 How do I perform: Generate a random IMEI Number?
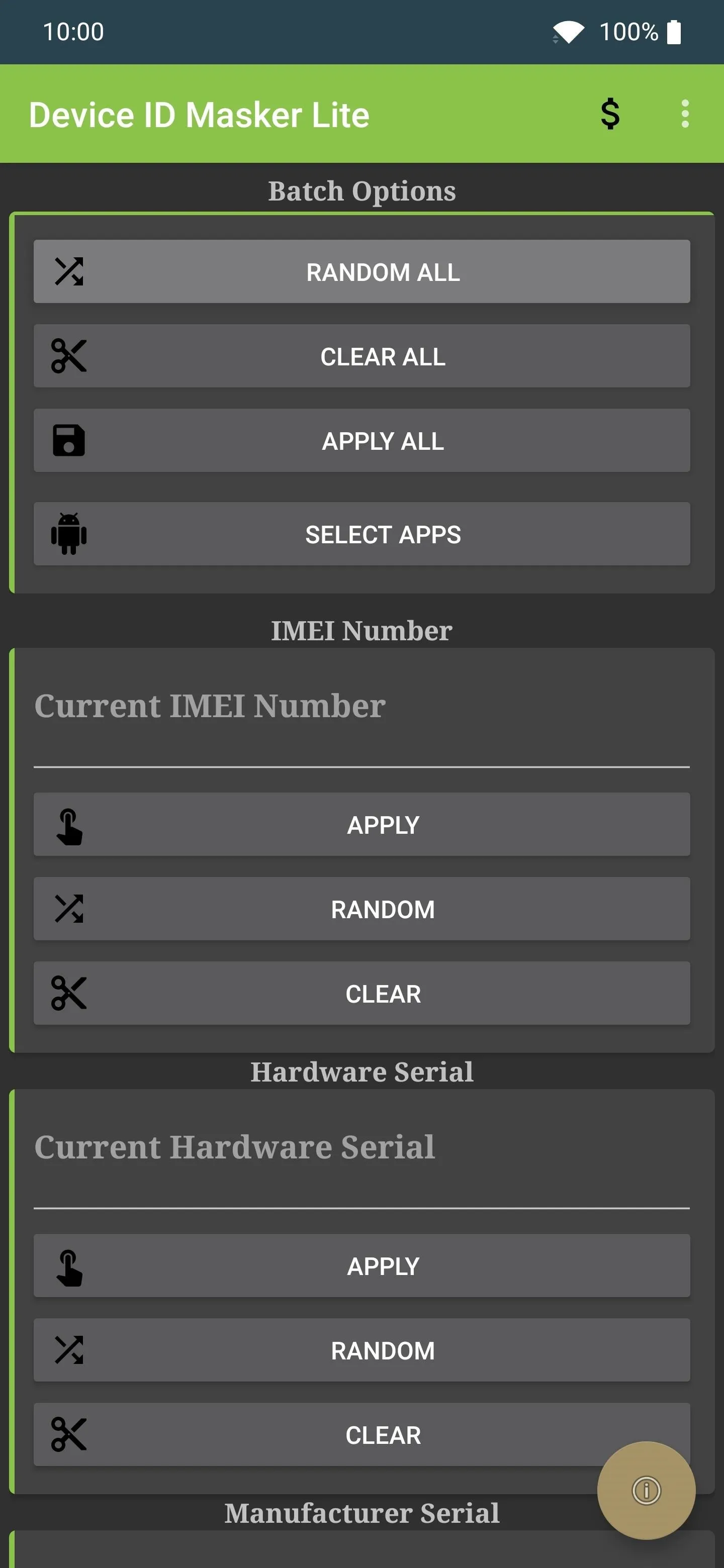[x=361, y=910]
